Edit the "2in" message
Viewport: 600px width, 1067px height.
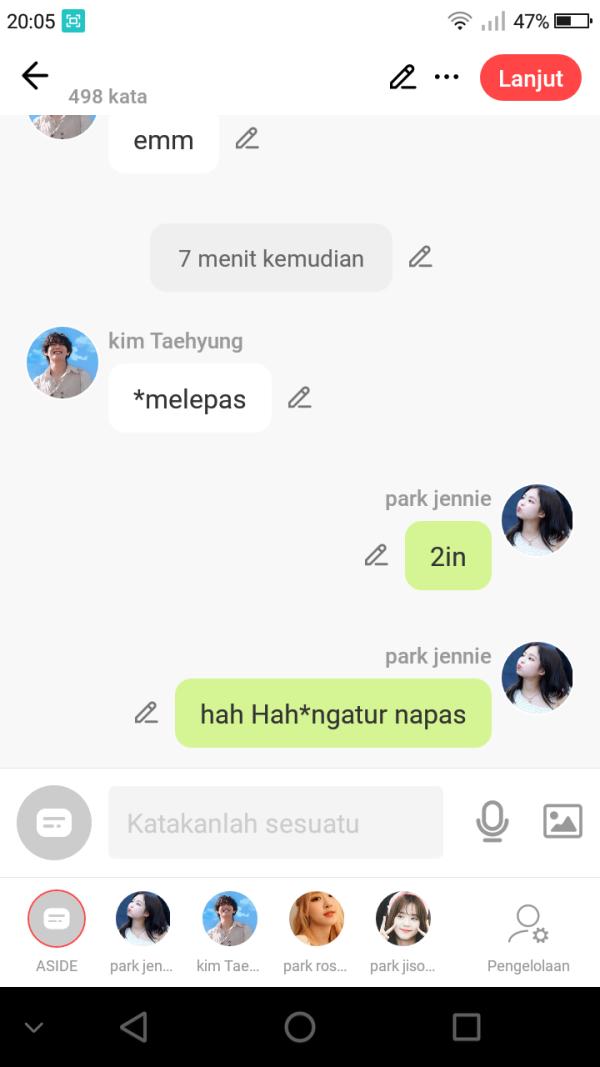(x=376, y=555)
